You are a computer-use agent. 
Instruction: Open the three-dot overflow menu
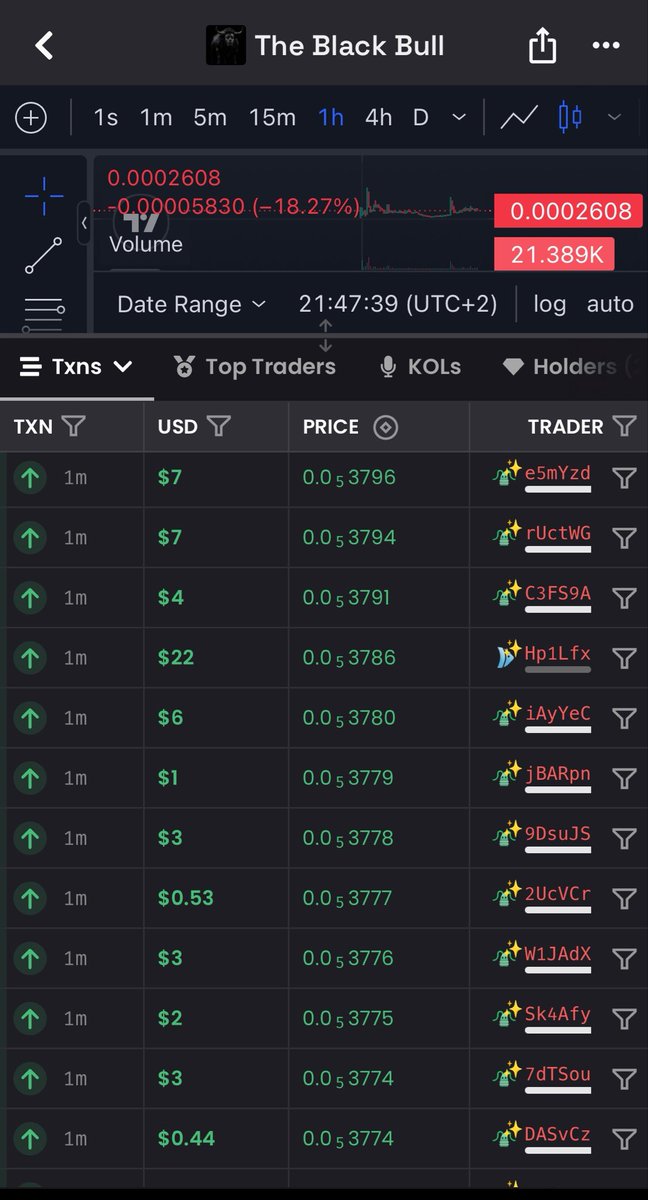click(x=606, y=46)
